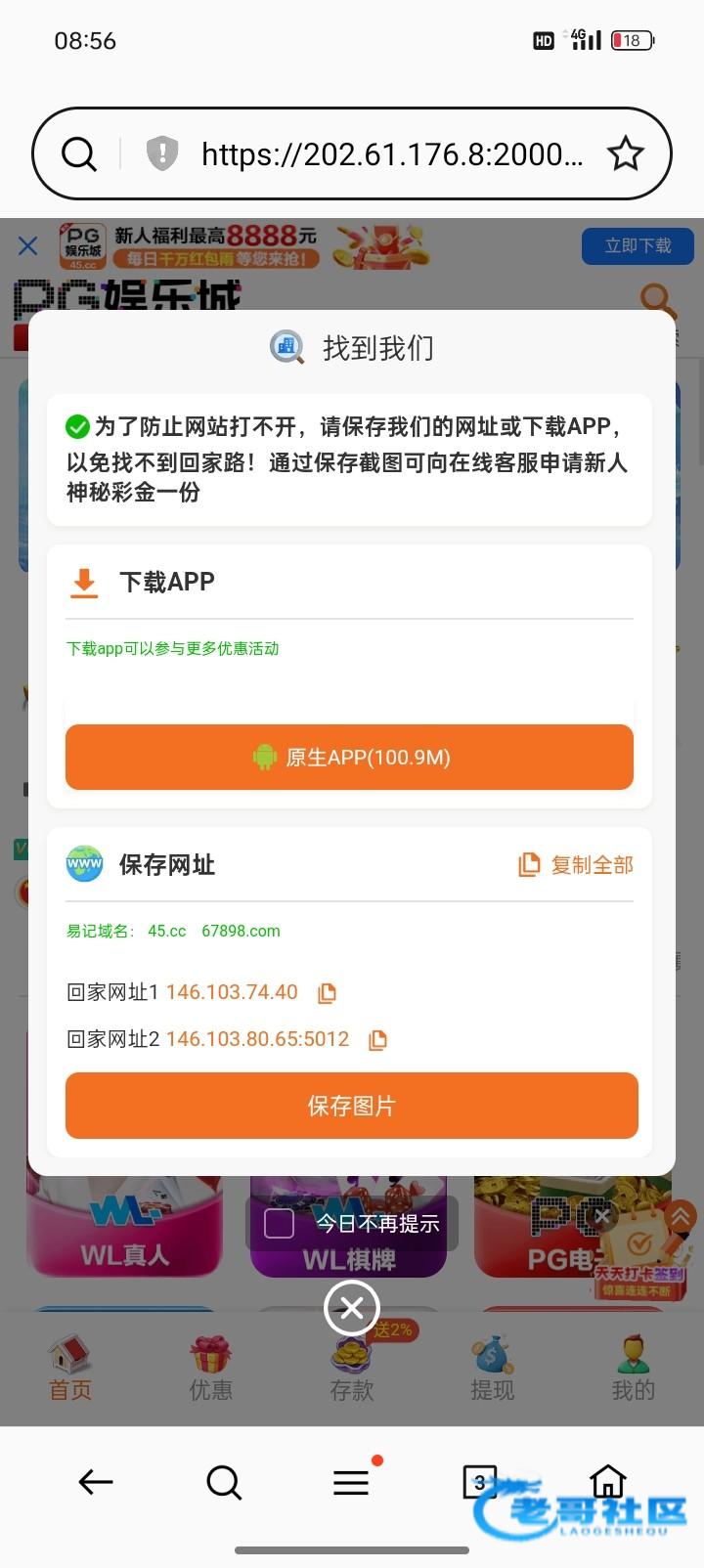
Task: Tap the search icon in the browser address bar
Action: (79, 154)
